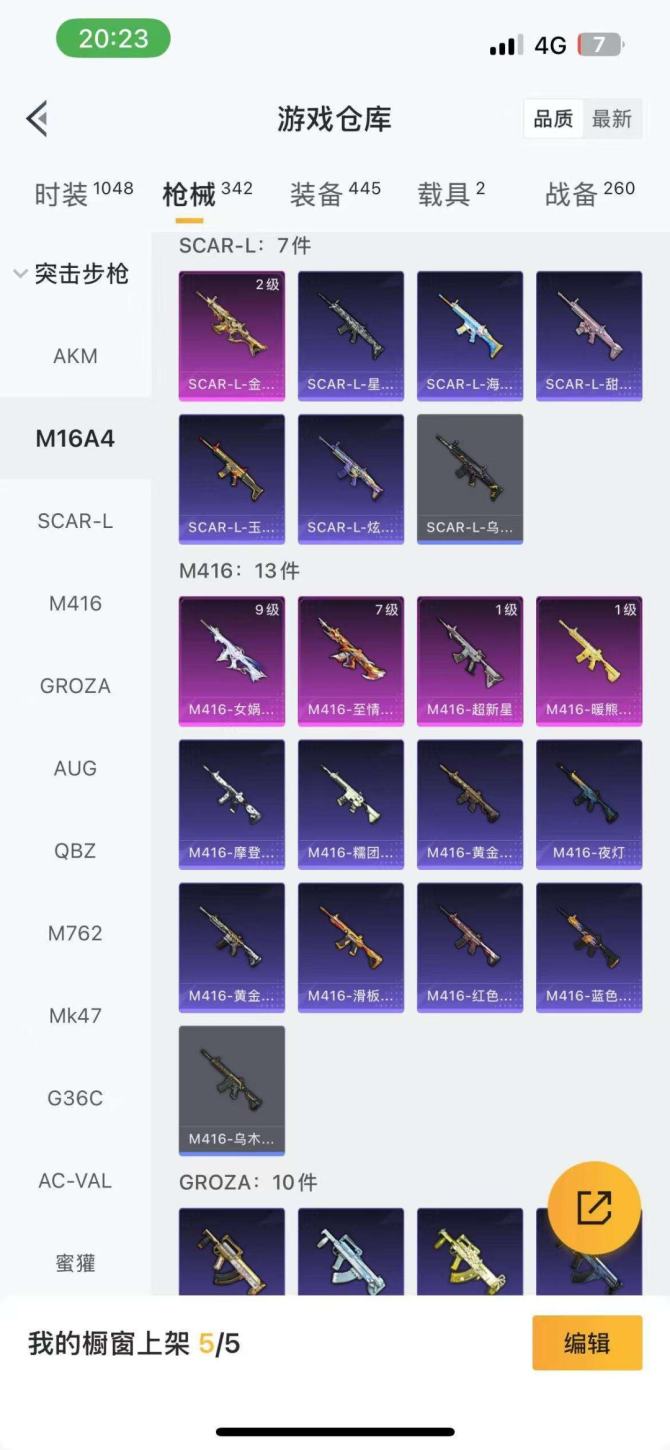Select M762 in the sidebar

click(75, 933)
